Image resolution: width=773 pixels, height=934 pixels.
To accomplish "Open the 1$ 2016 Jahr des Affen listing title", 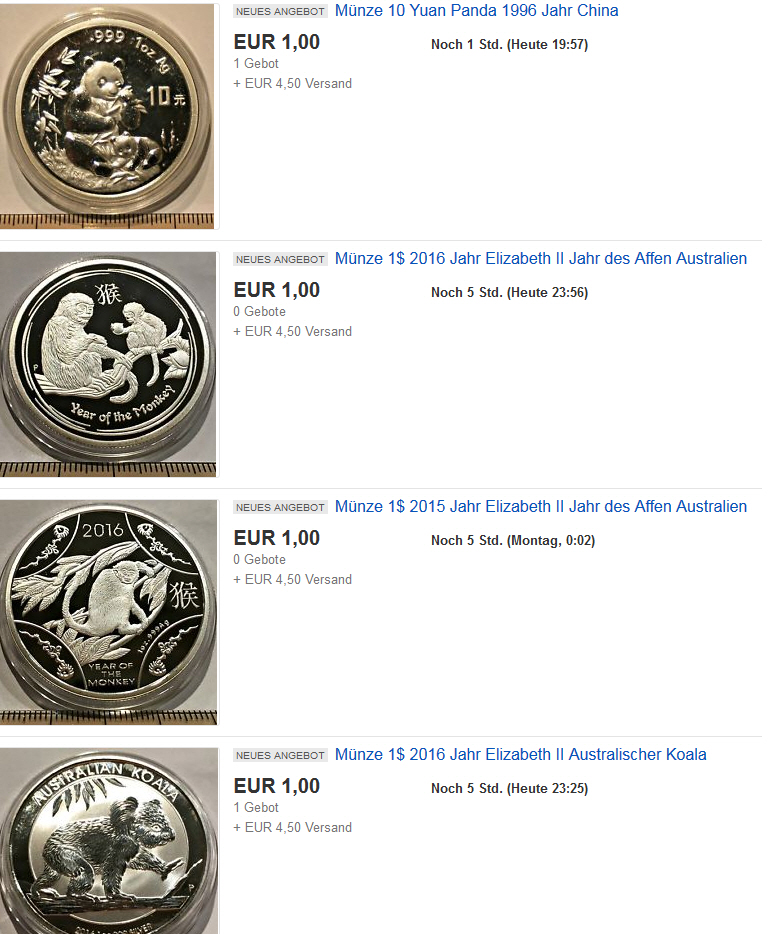I will pos(540,259).
